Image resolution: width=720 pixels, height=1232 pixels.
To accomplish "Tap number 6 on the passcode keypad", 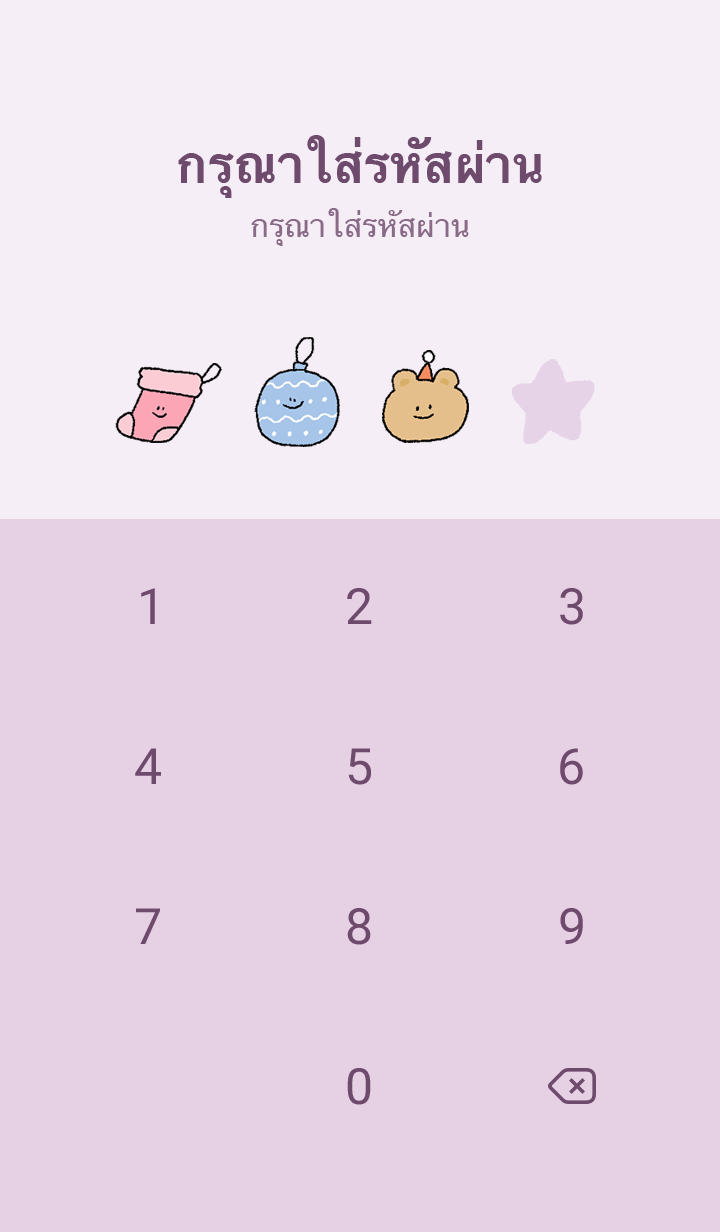I will click(x=571, y=767).
